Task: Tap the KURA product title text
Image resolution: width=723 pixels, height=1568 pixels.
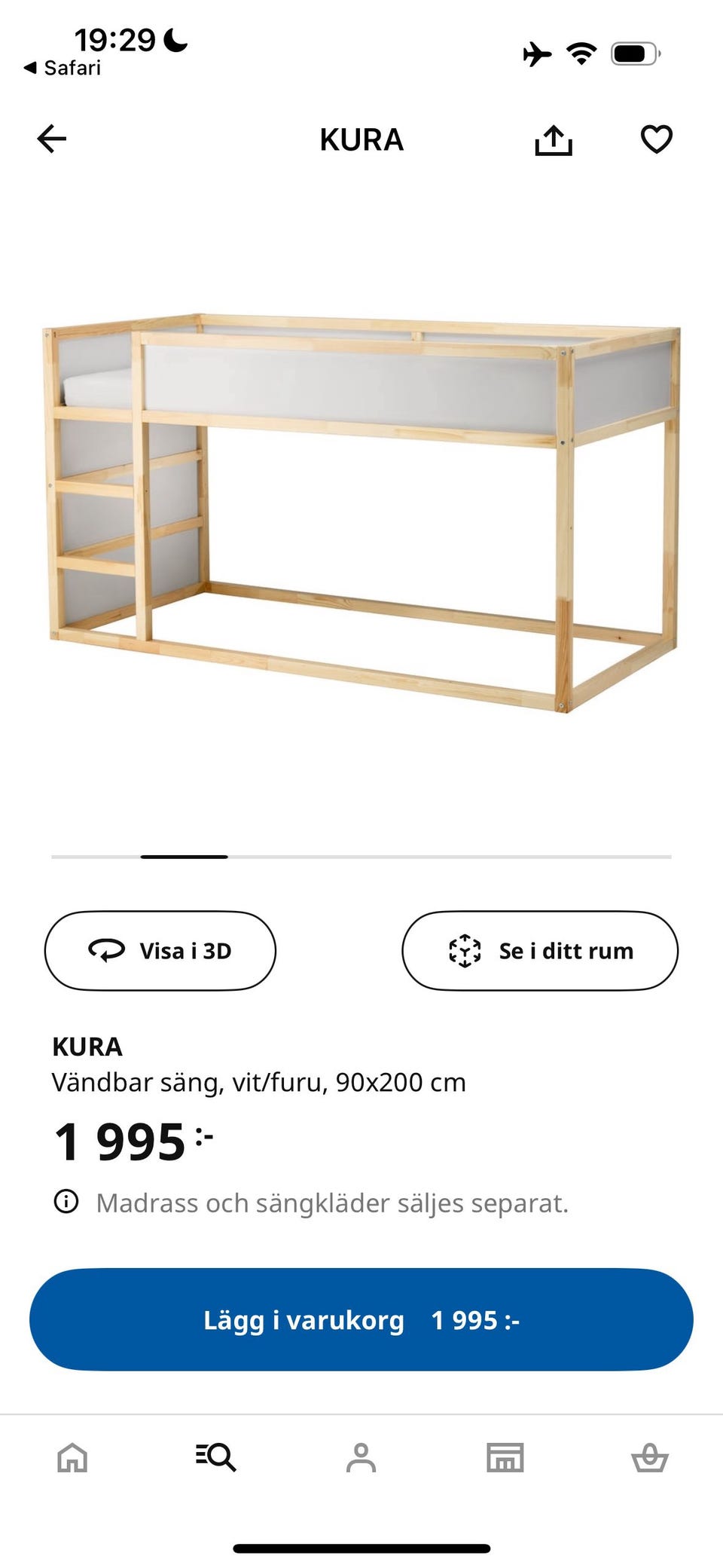Action: click(x=88, y=1047)
